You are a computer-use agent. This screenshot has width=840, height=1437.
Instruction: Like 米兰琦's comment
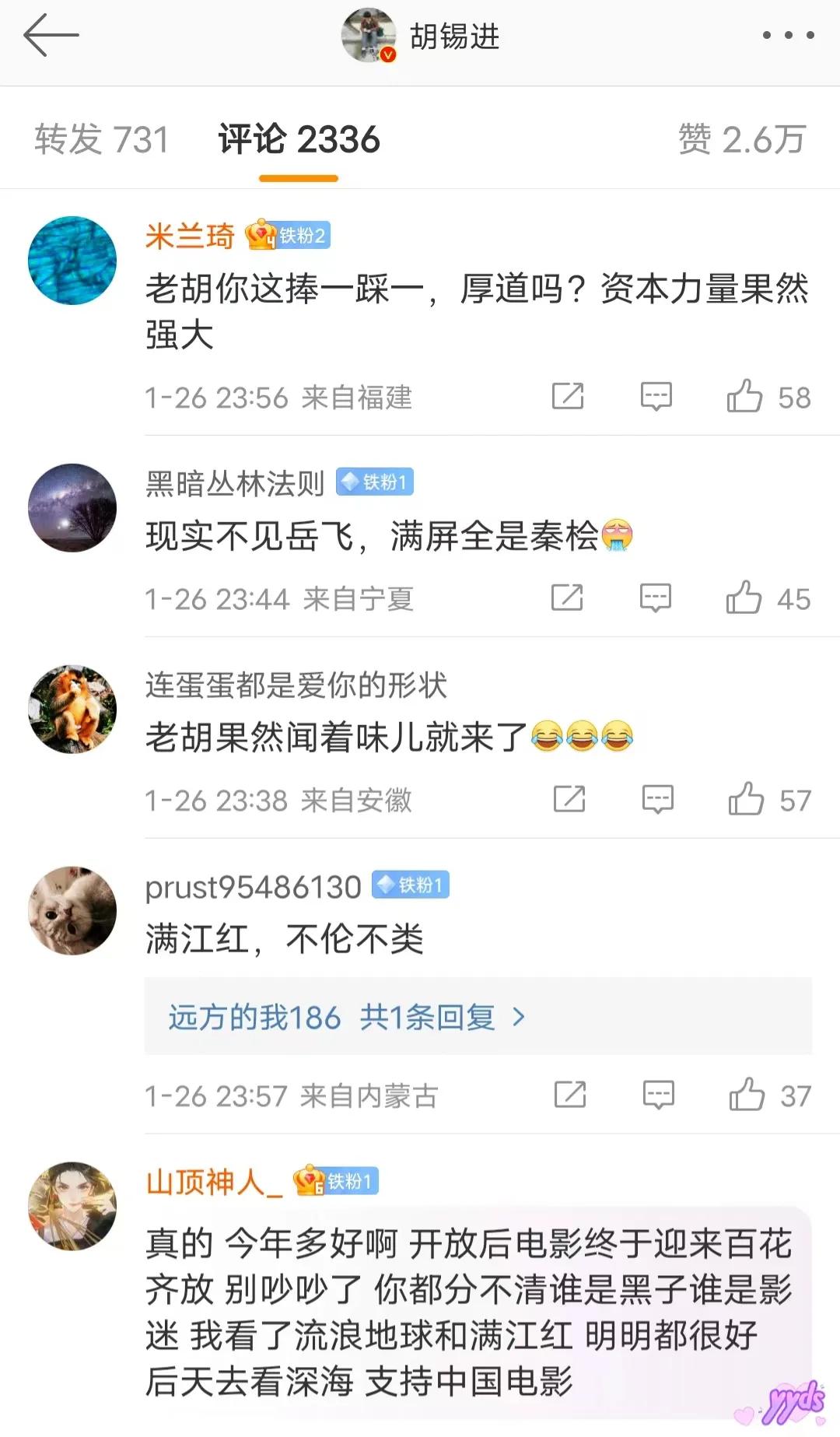(x=744, y=397)
